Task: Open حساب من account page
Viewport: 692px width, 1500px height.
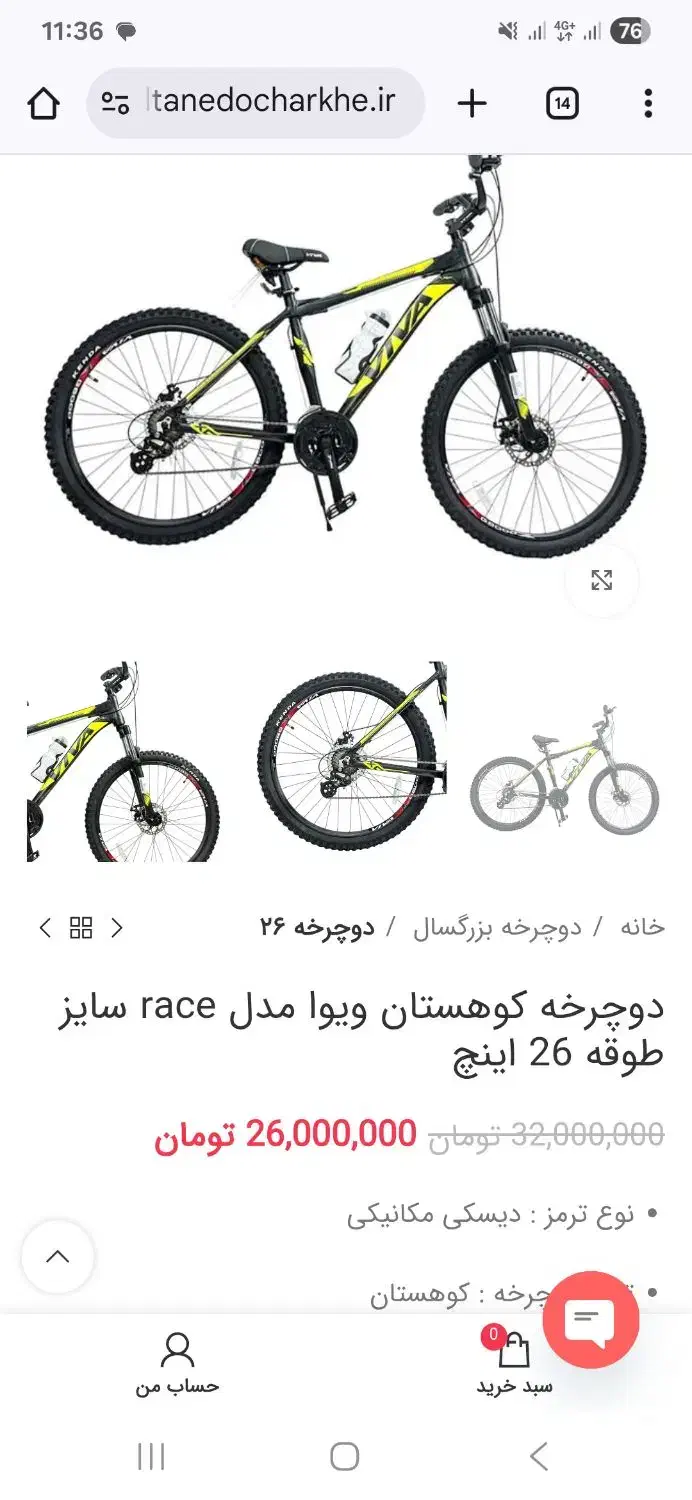Action: [177, 1363]
